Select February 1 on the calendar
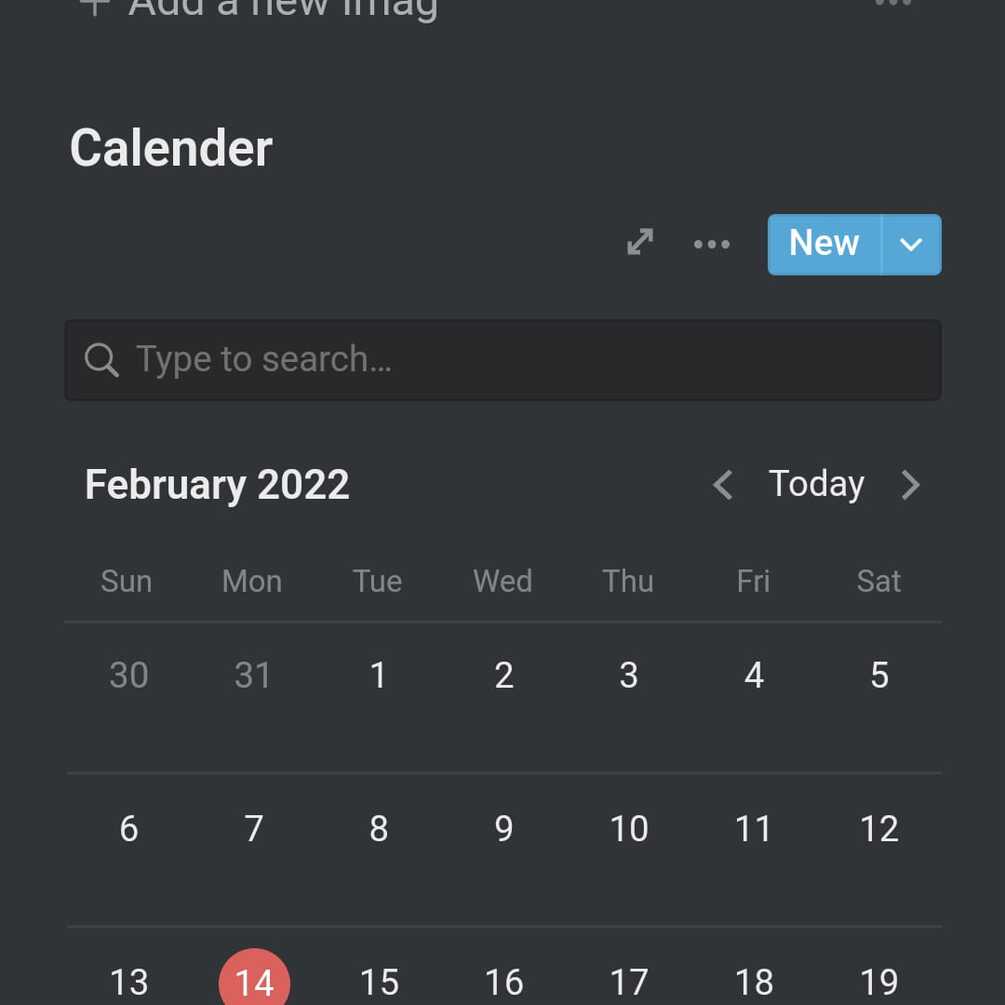Screen dimensions: 1005x1005 point(378,676)
